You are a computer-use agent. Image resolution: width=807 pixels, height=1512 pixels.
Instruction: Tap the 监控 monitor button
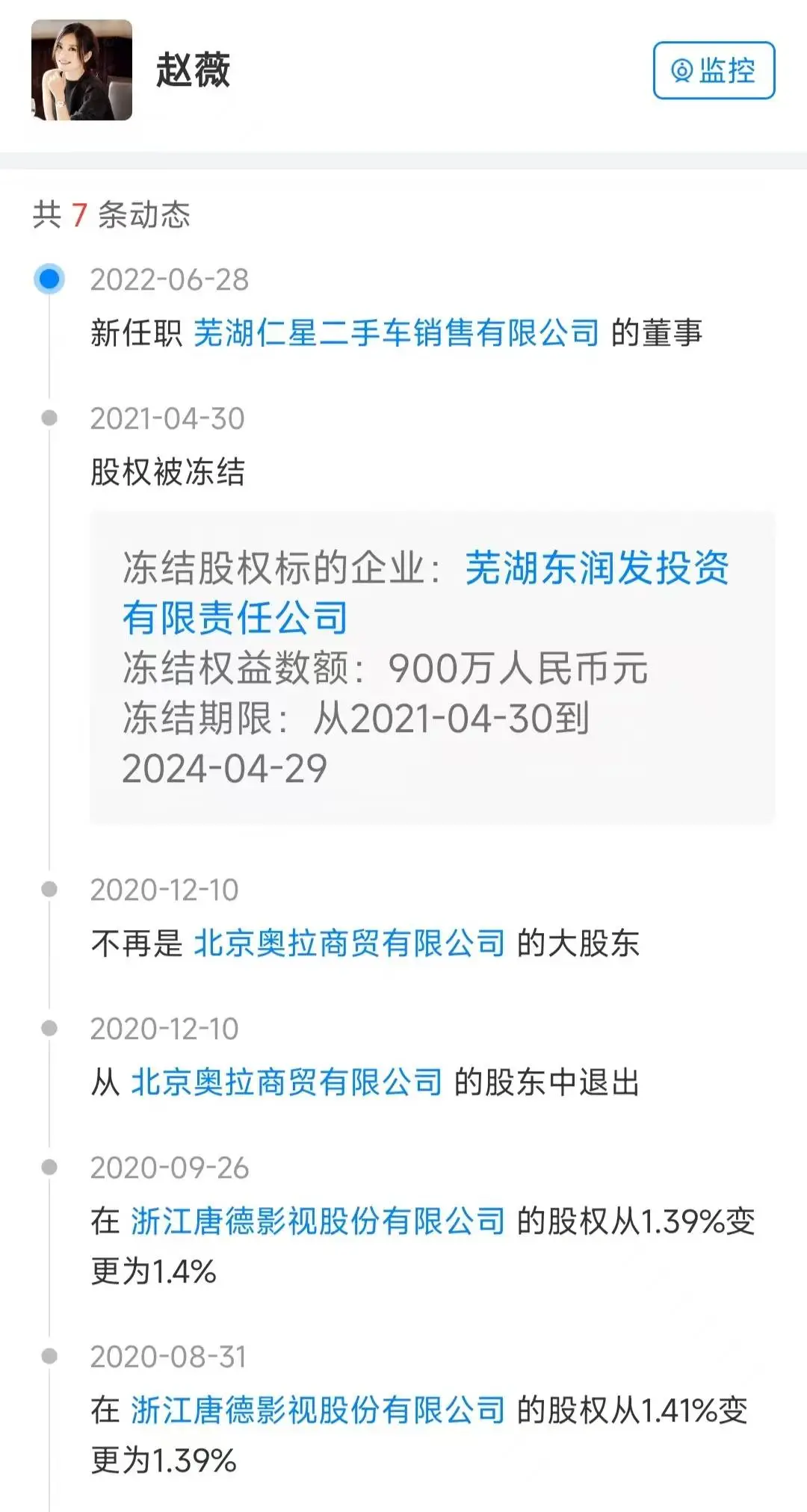[714, 71]
